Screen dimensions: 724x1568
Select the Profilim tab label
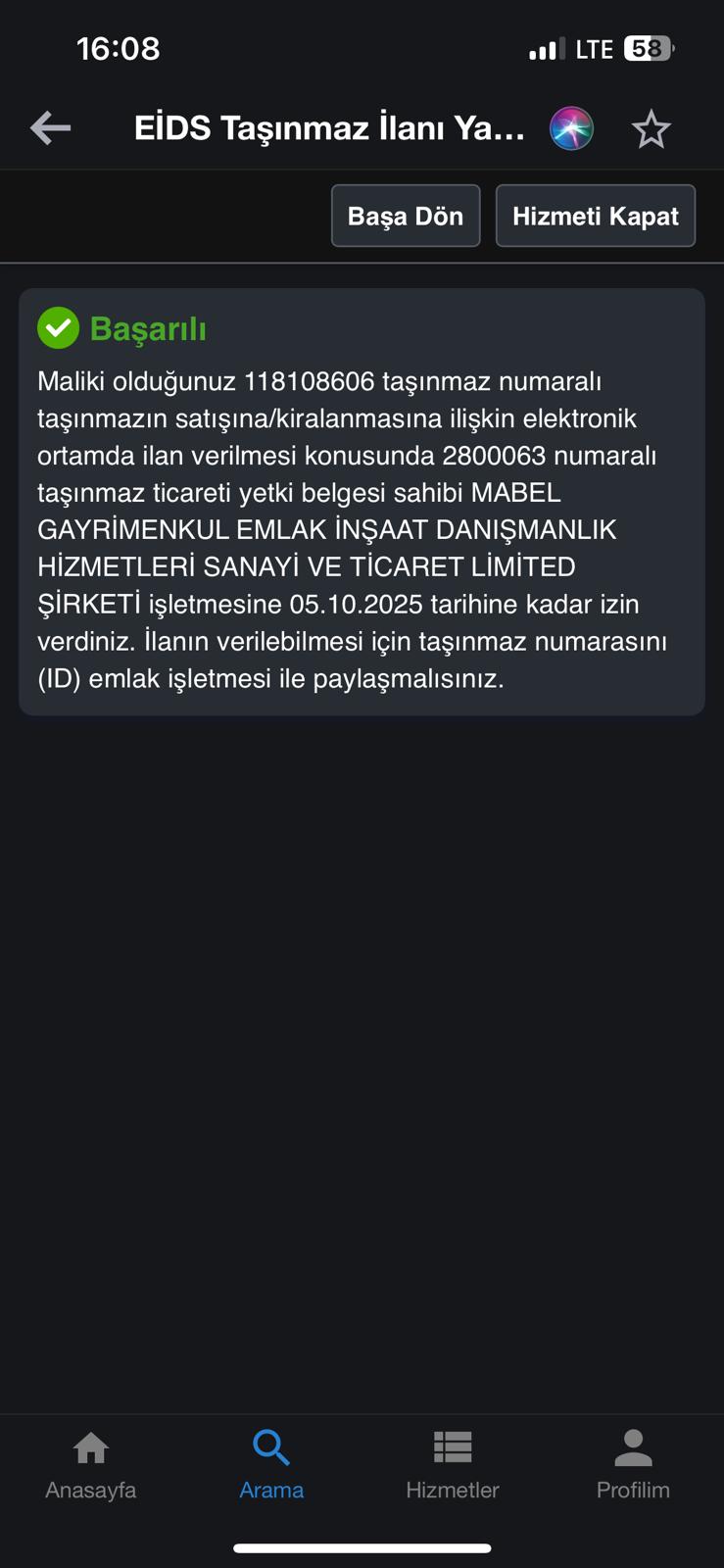click(633, 1490)
